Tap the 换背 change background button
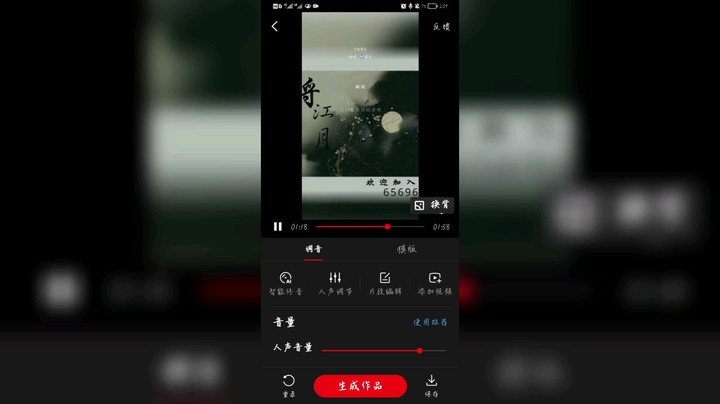The image size is (720, 404). pyautogui.click(x=433, y=204)
